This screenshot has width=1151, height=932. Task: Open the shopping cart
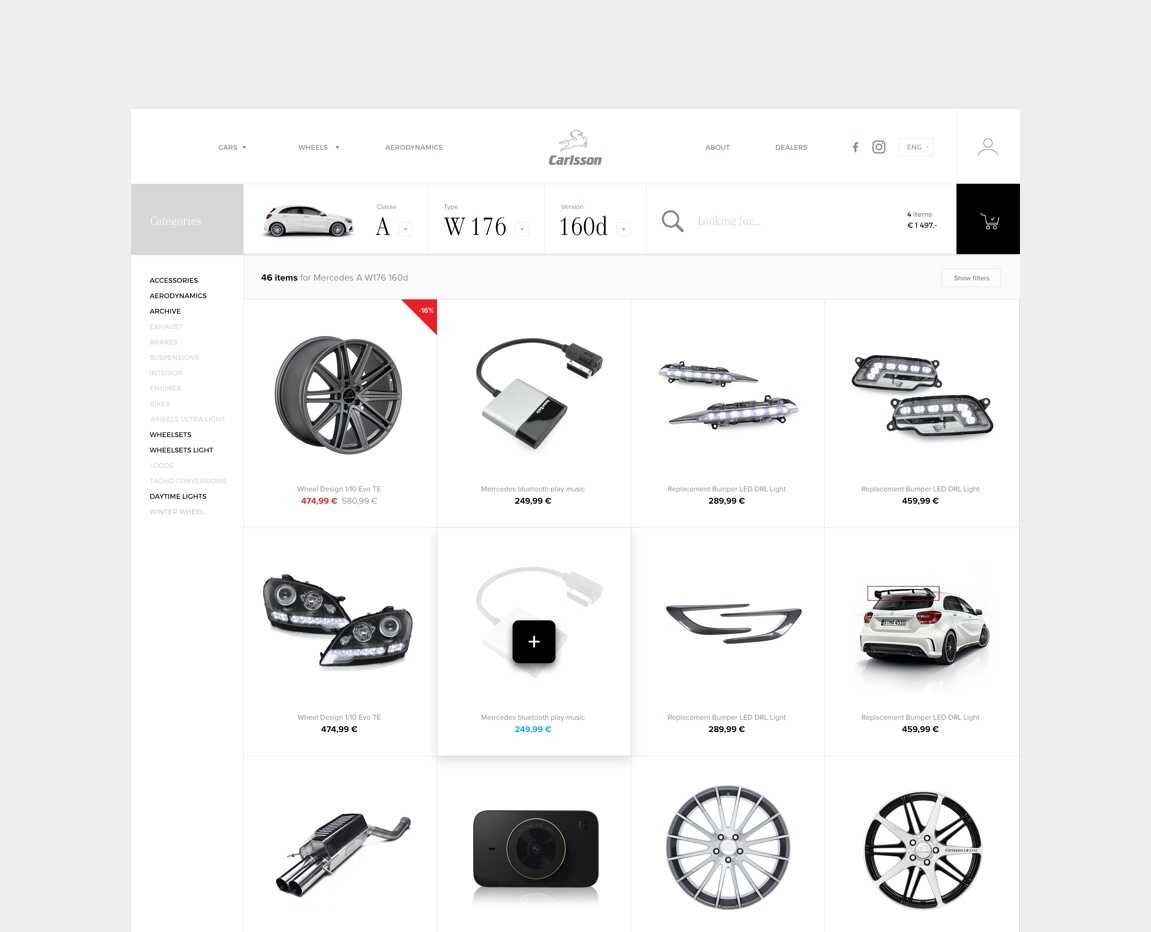[989, 220]
